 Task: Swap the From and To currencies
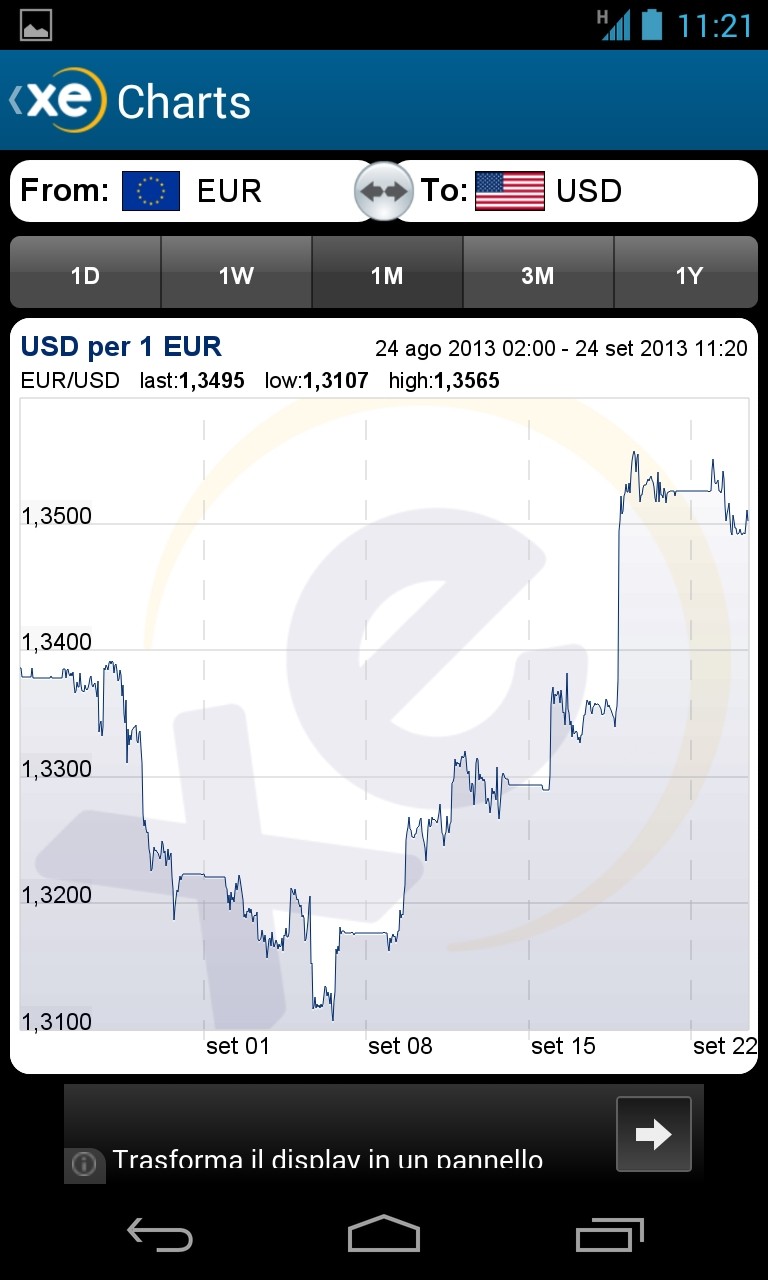click(383, 191)
